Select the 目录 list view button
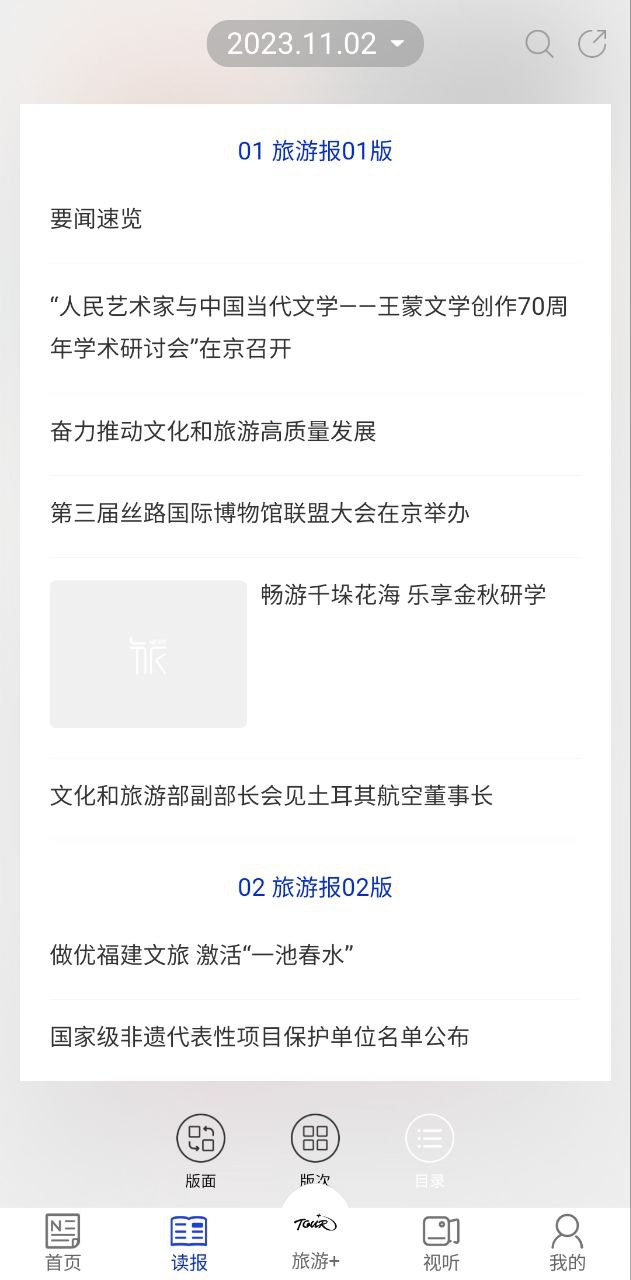Viewport: 631px width, 1280px height. pyautogui.click(x=429, y=1148)
